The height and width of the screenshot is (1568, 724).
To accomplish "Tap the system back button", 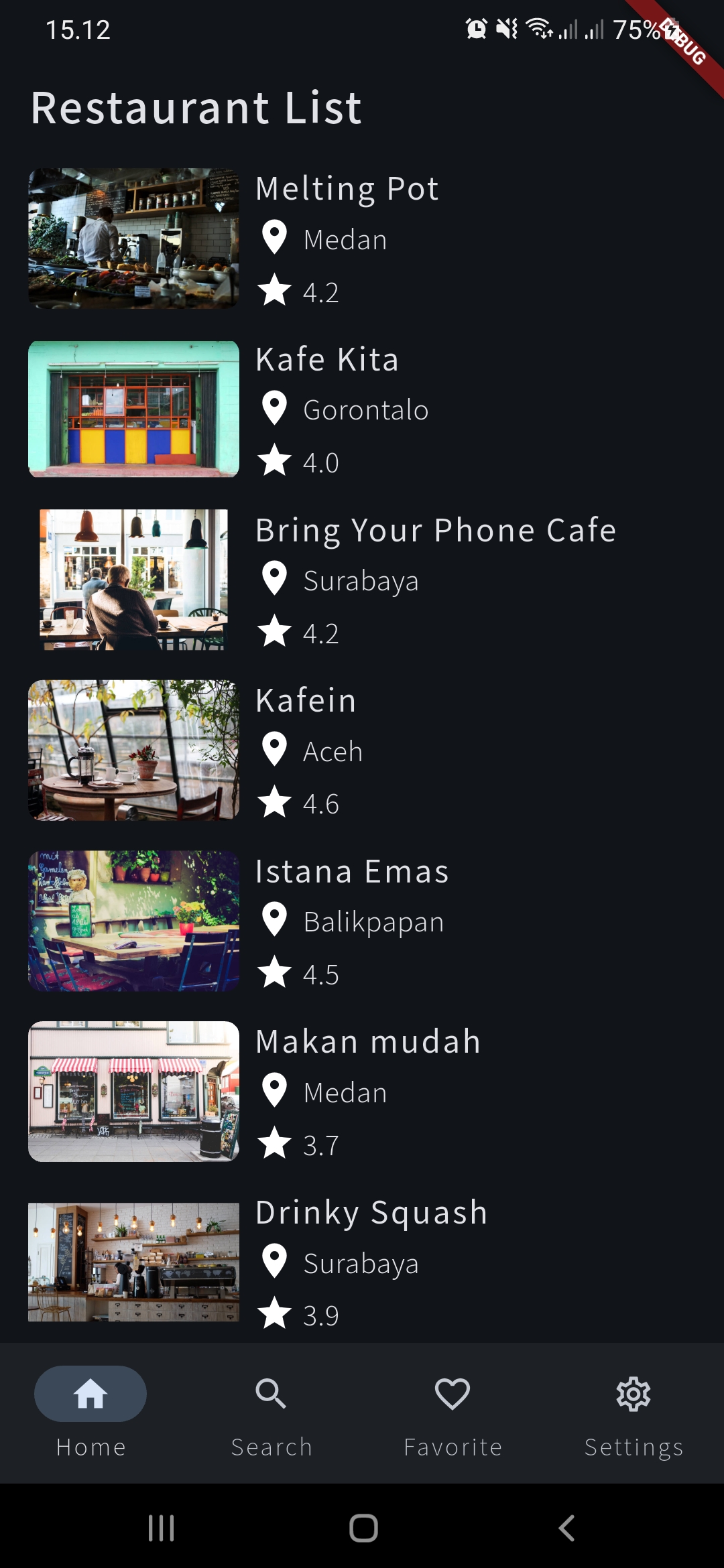I will click(x=566, y=1528).
